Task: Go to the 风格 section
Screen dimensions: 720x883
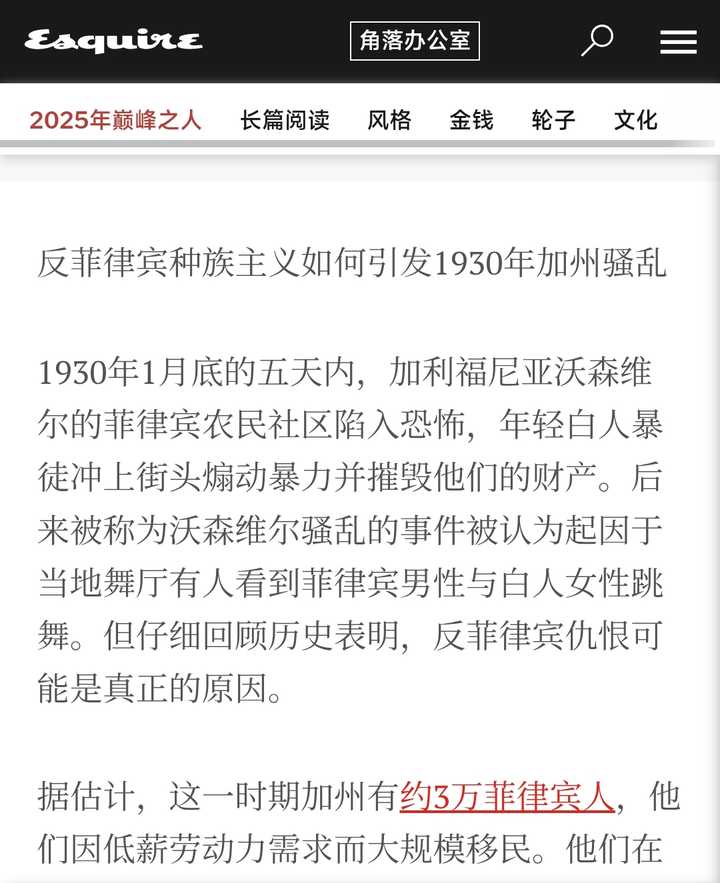Action: click(x=389, y=120)
